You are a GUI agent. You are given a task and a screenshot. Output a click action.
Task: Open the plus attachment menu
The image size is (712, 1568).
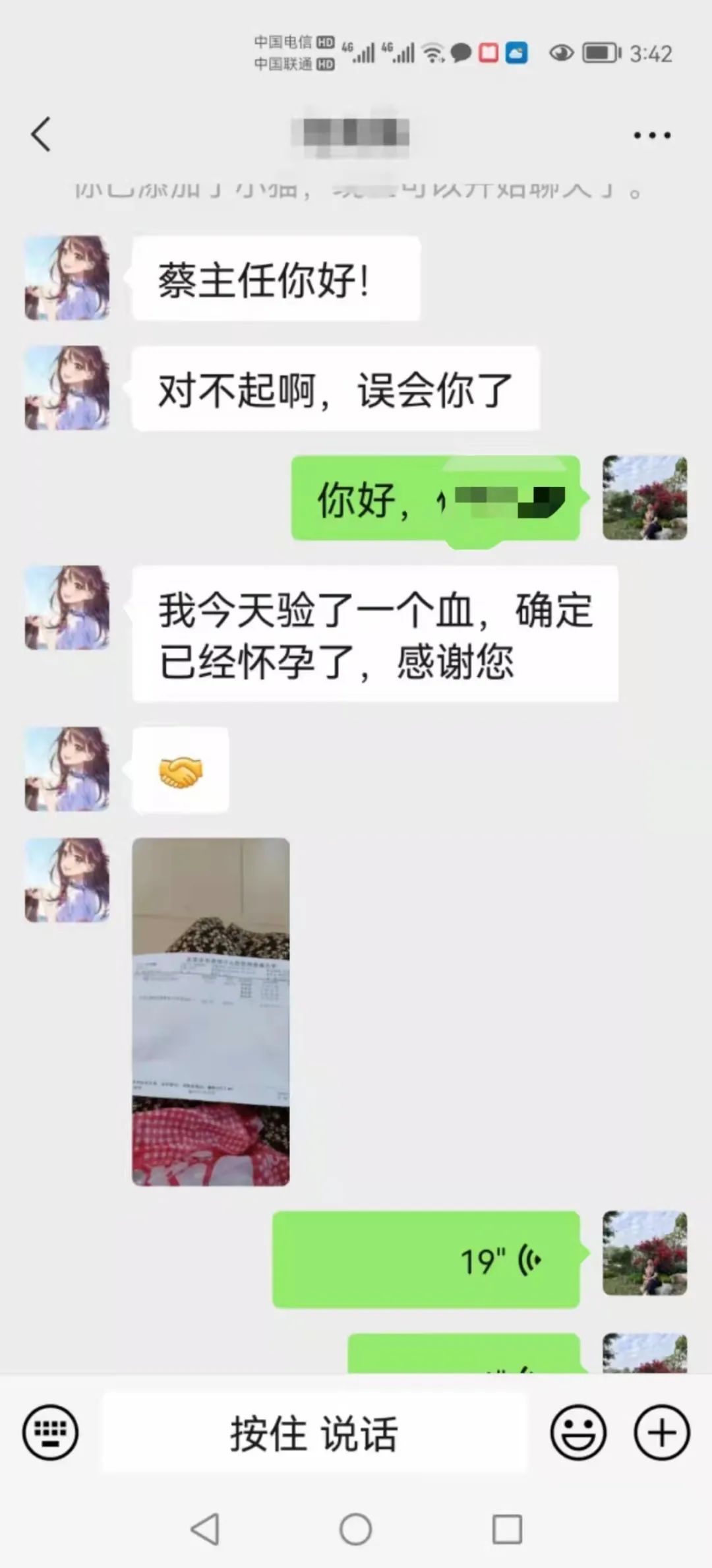(x=661, y=1432)
